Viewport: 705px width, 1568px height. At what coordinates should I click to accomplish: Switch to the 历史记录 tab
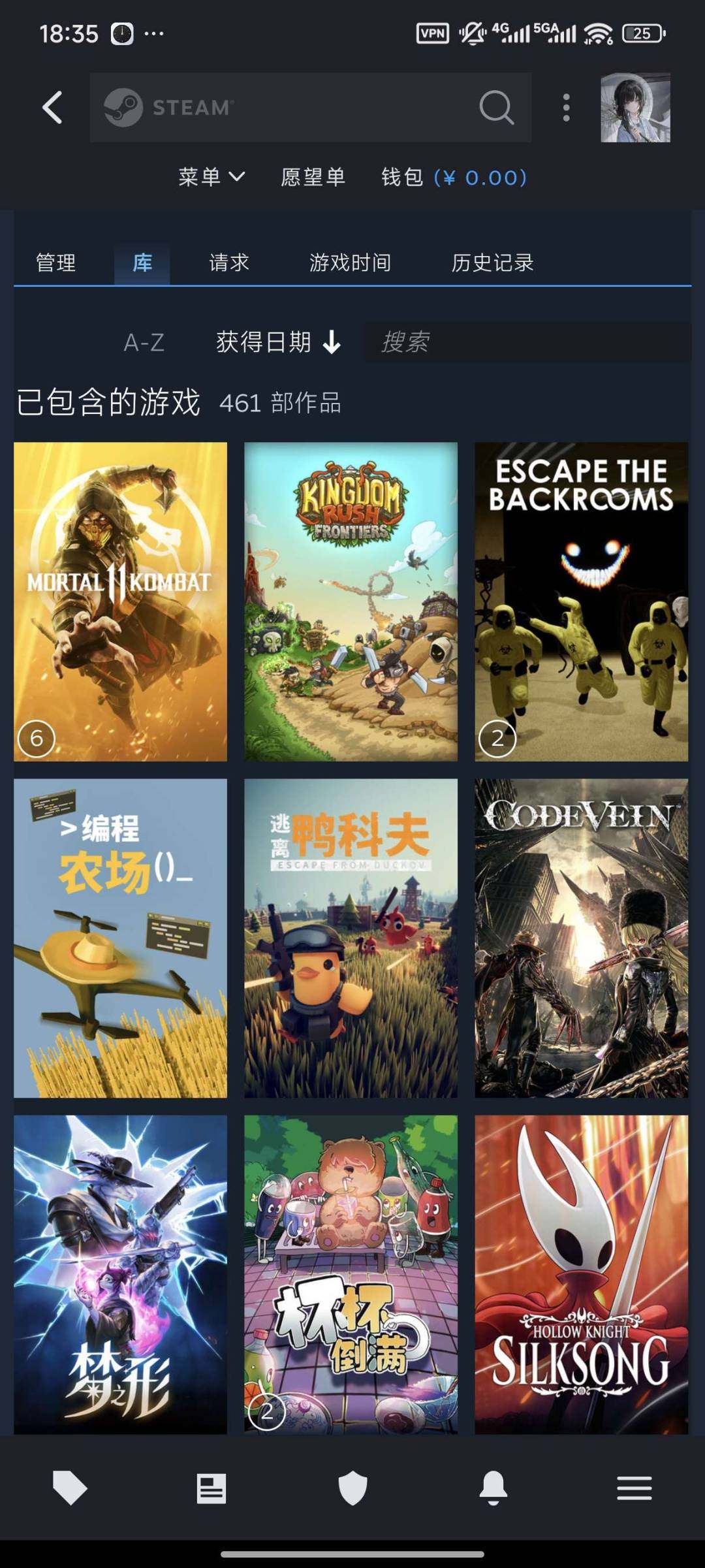pyautogui.click(x=492, y=263)
